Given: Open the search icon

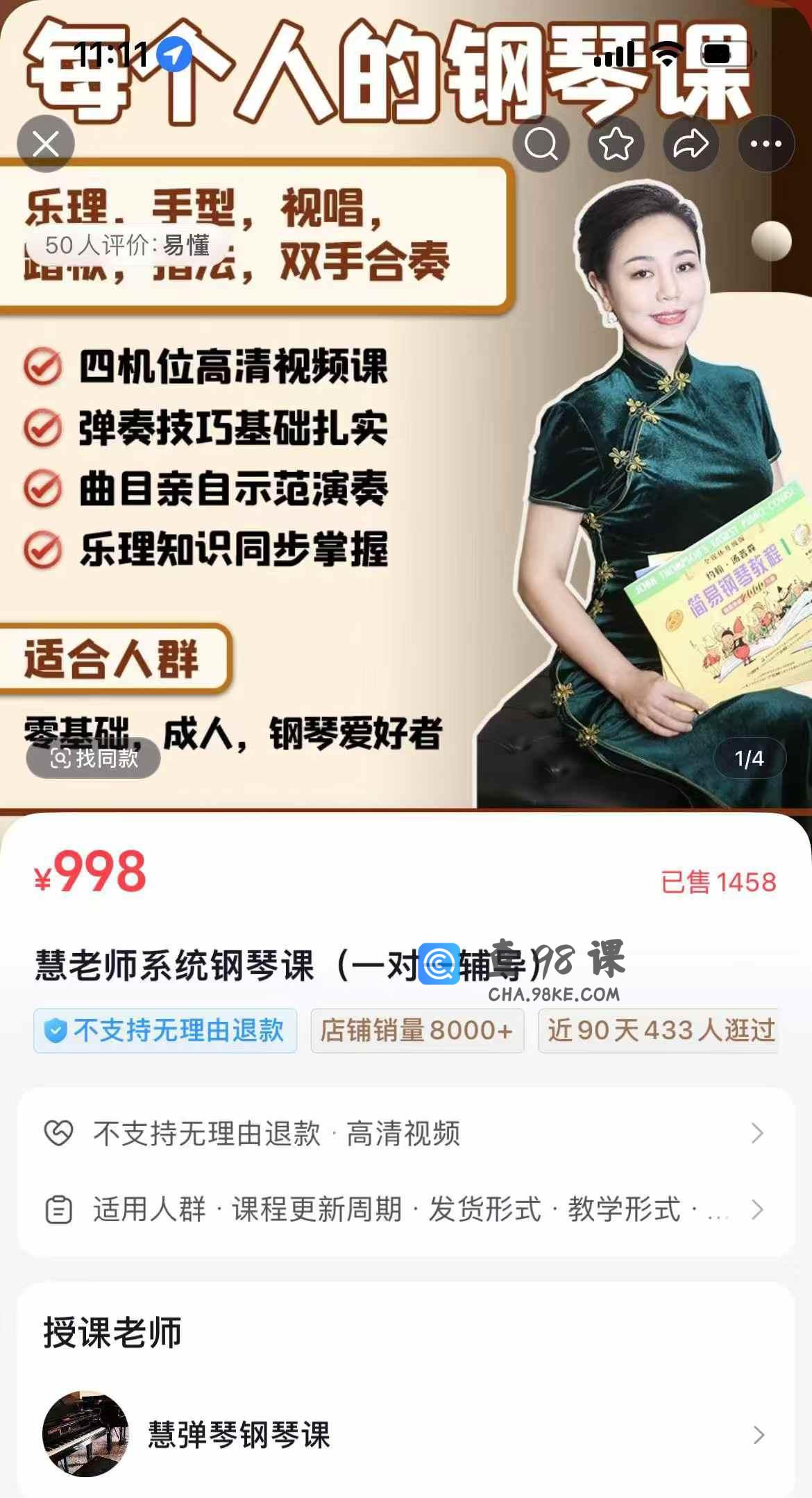Looking at the screenshot, I should click(541, 144).
